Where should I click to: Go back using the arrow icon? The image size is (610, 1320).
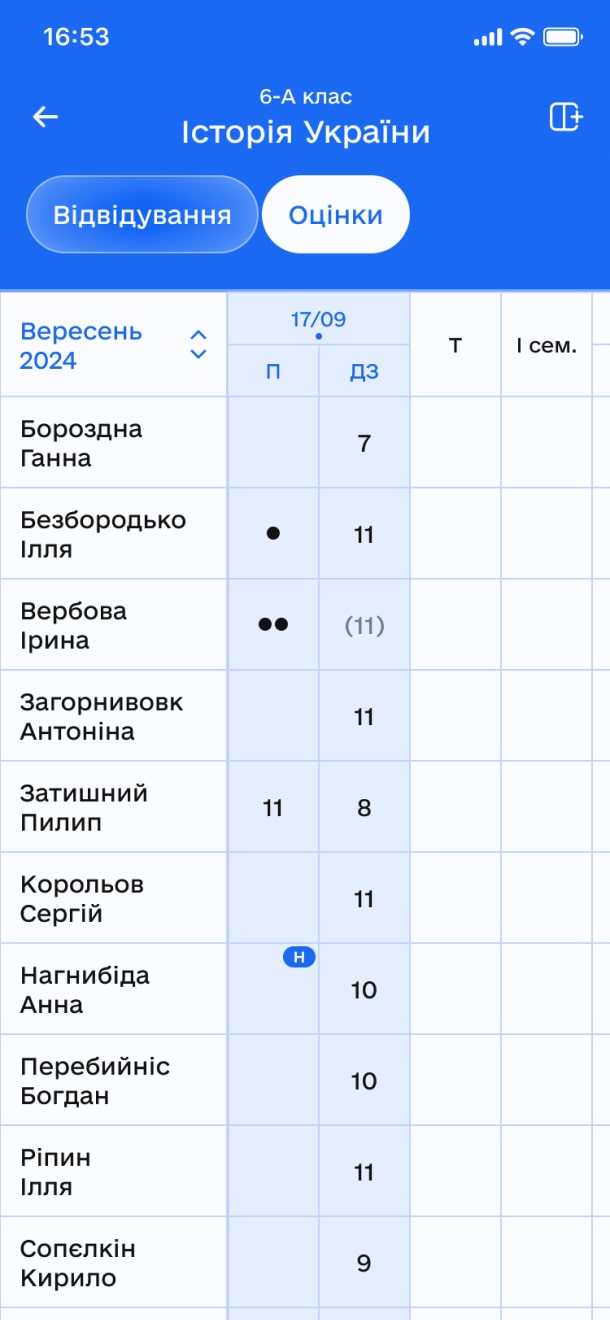pos(46,117)
